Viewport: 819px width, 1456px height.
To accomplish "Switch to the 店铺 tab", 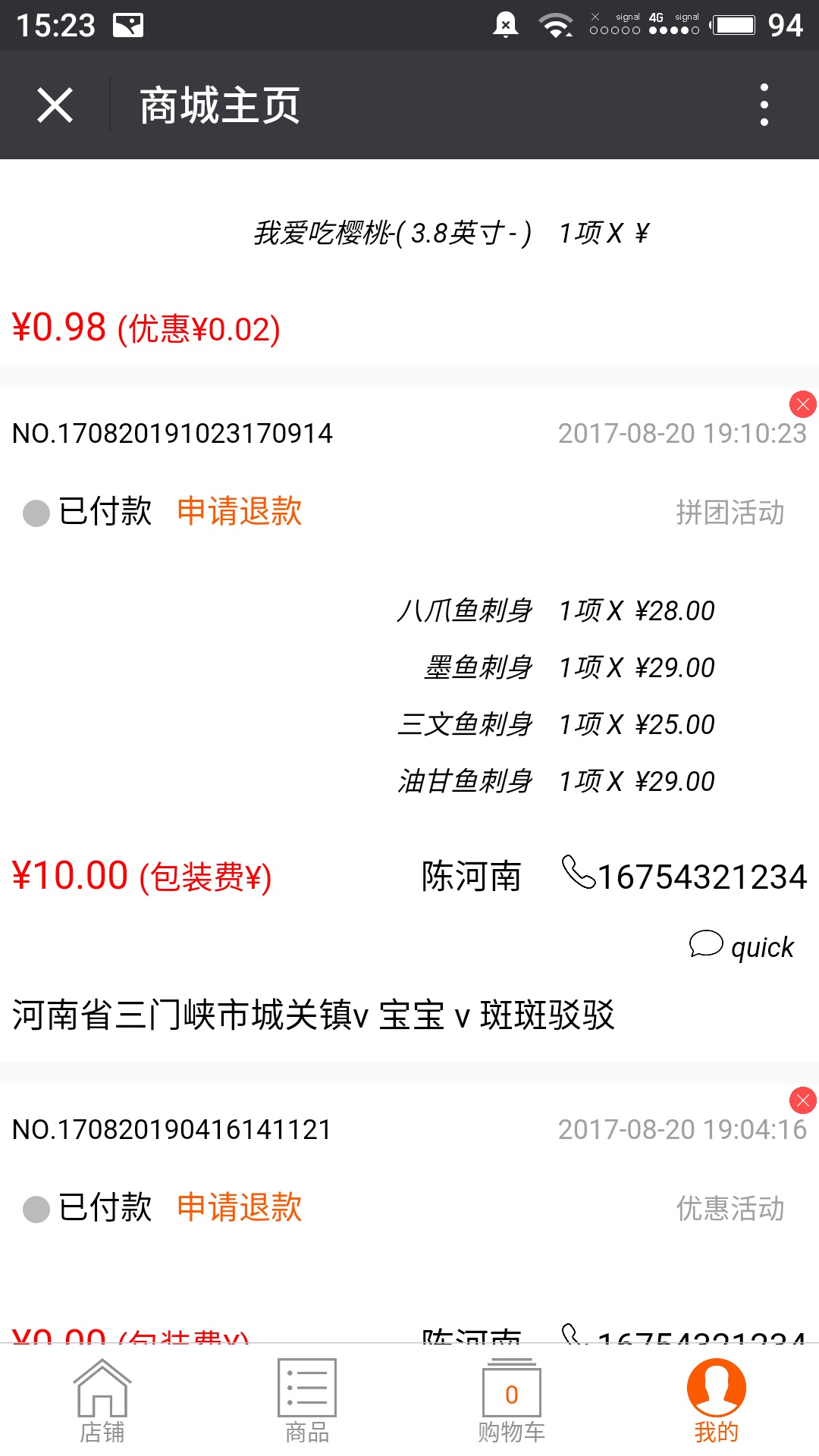I will (102, 1400).
